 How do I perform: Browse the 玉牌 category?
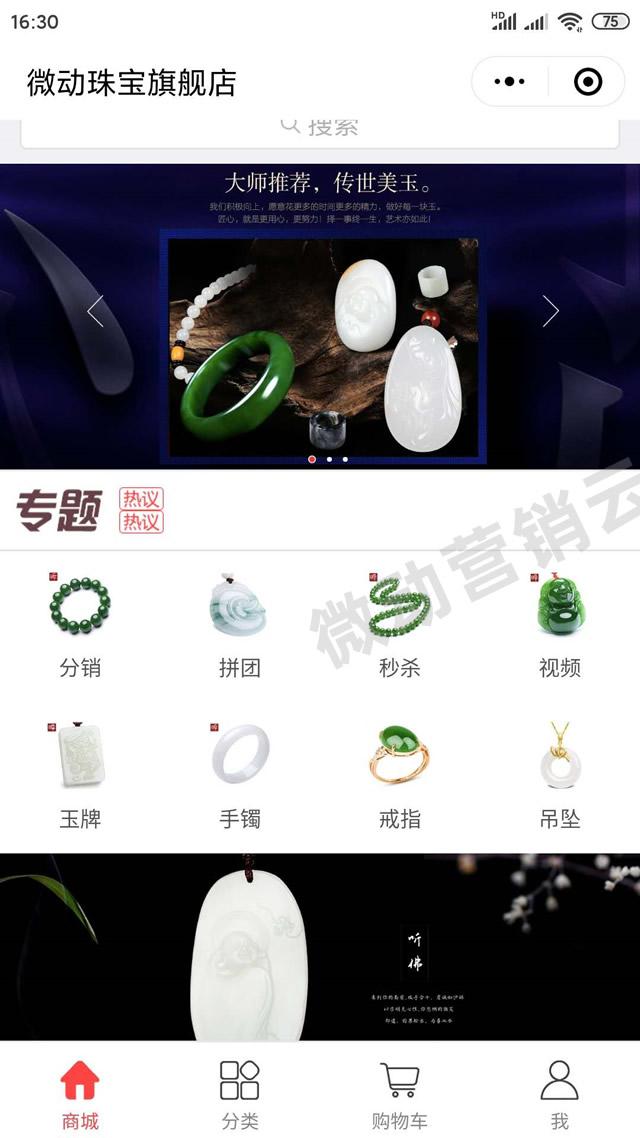click(80, 777)
